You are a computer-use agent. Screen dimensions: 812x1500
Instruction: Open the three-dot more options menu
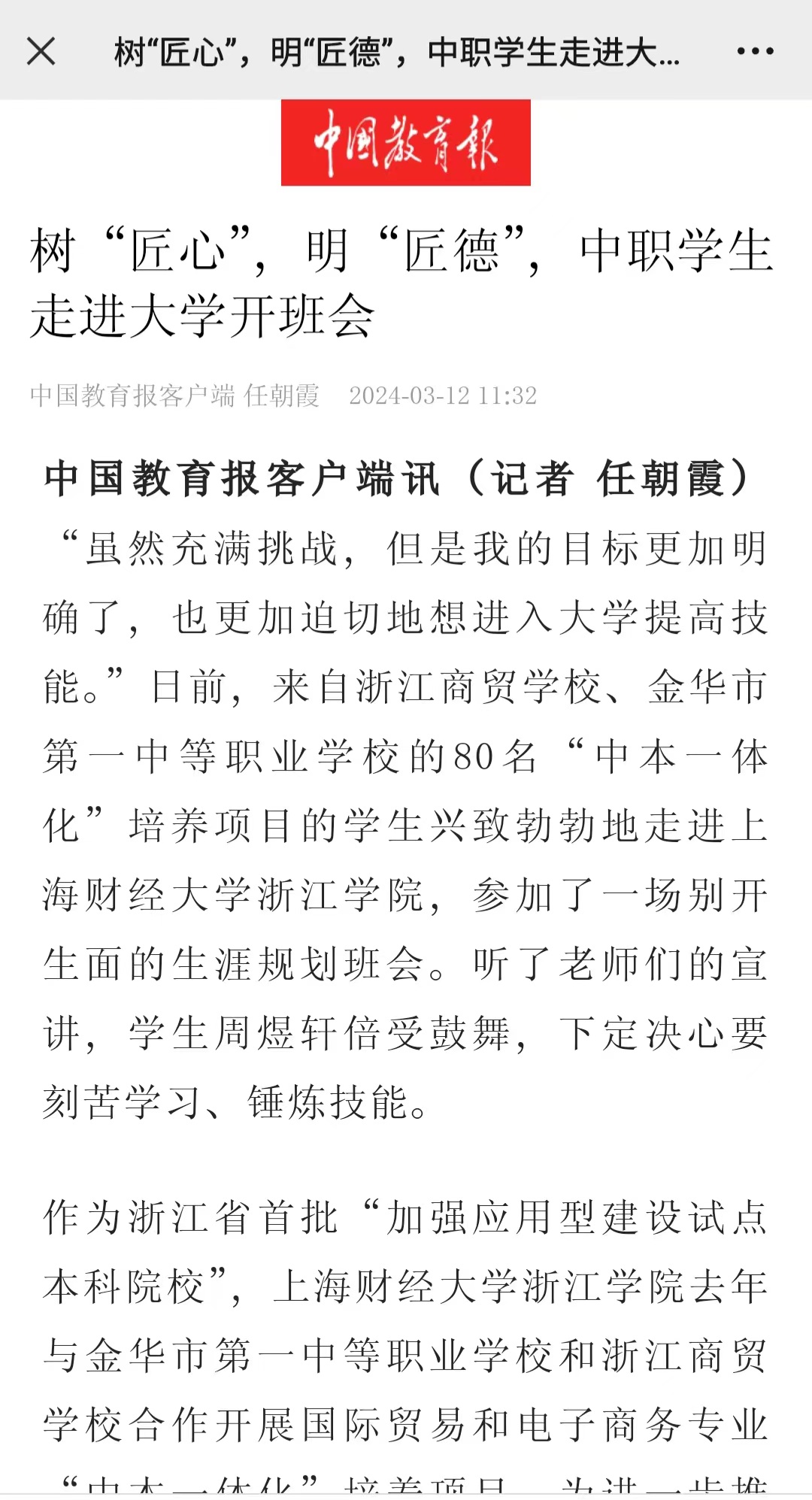point(755,52)
